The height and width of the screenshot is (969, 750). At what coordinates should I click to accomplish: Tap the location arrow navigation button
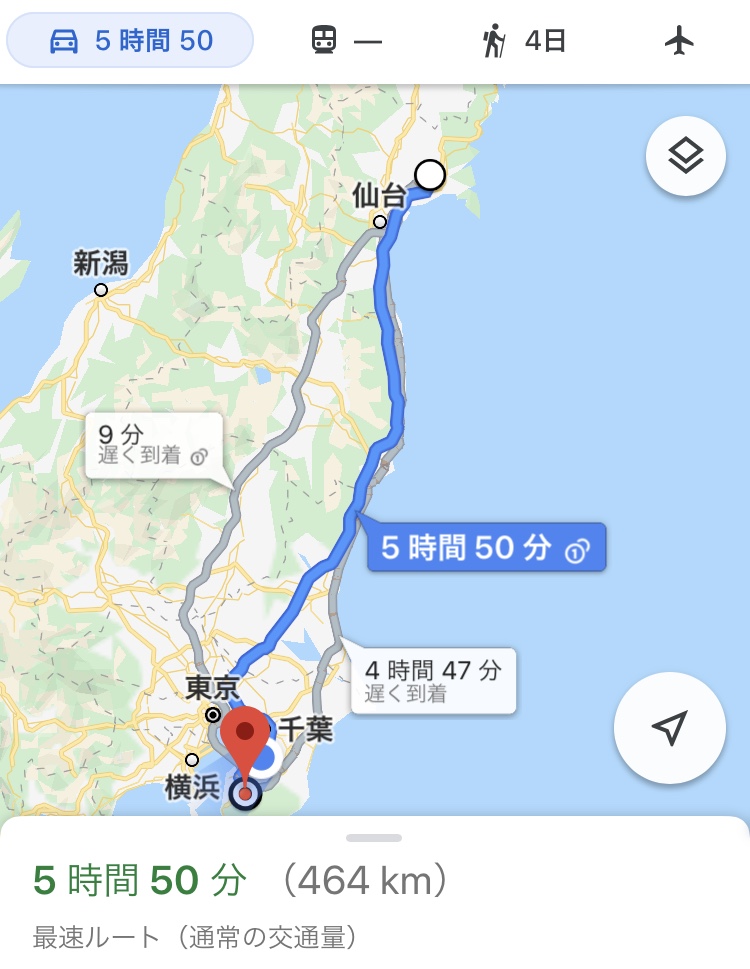point(669,728)
